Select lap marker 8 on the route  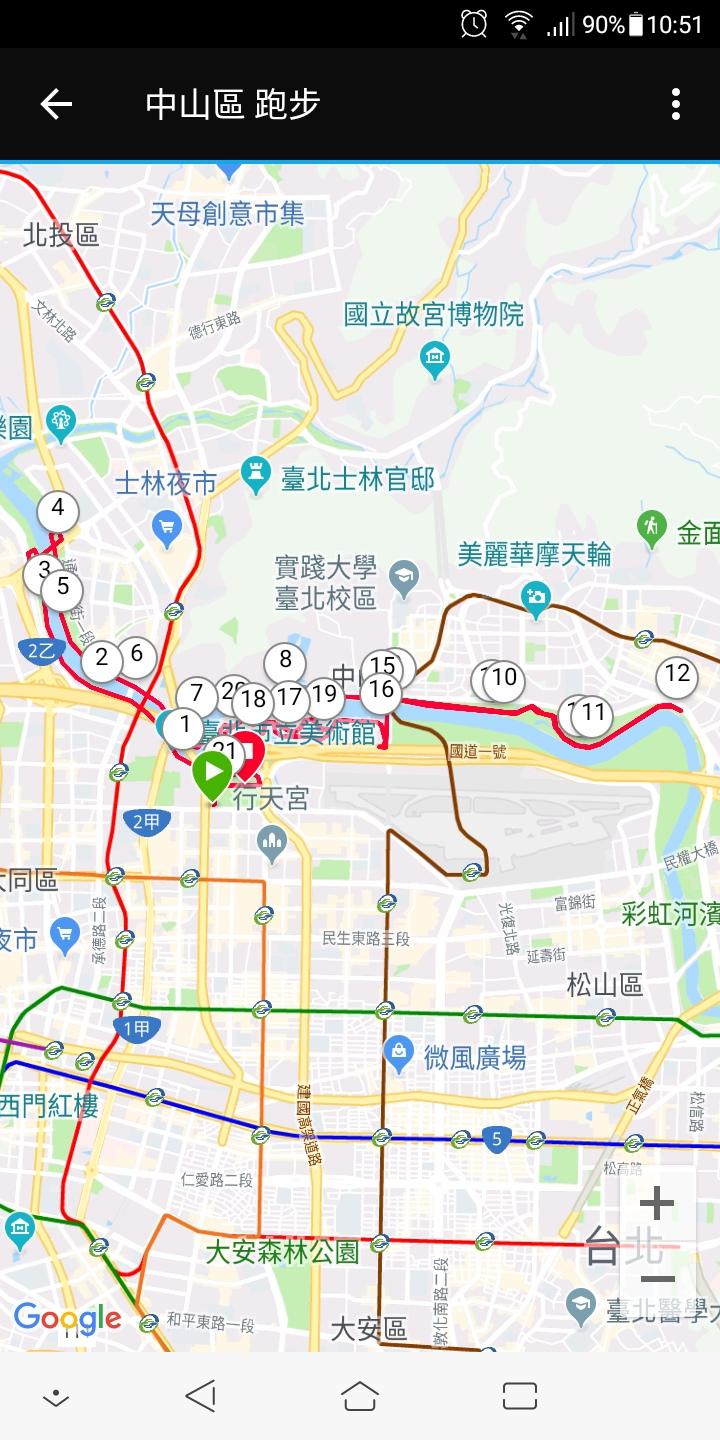coord(286,661)
